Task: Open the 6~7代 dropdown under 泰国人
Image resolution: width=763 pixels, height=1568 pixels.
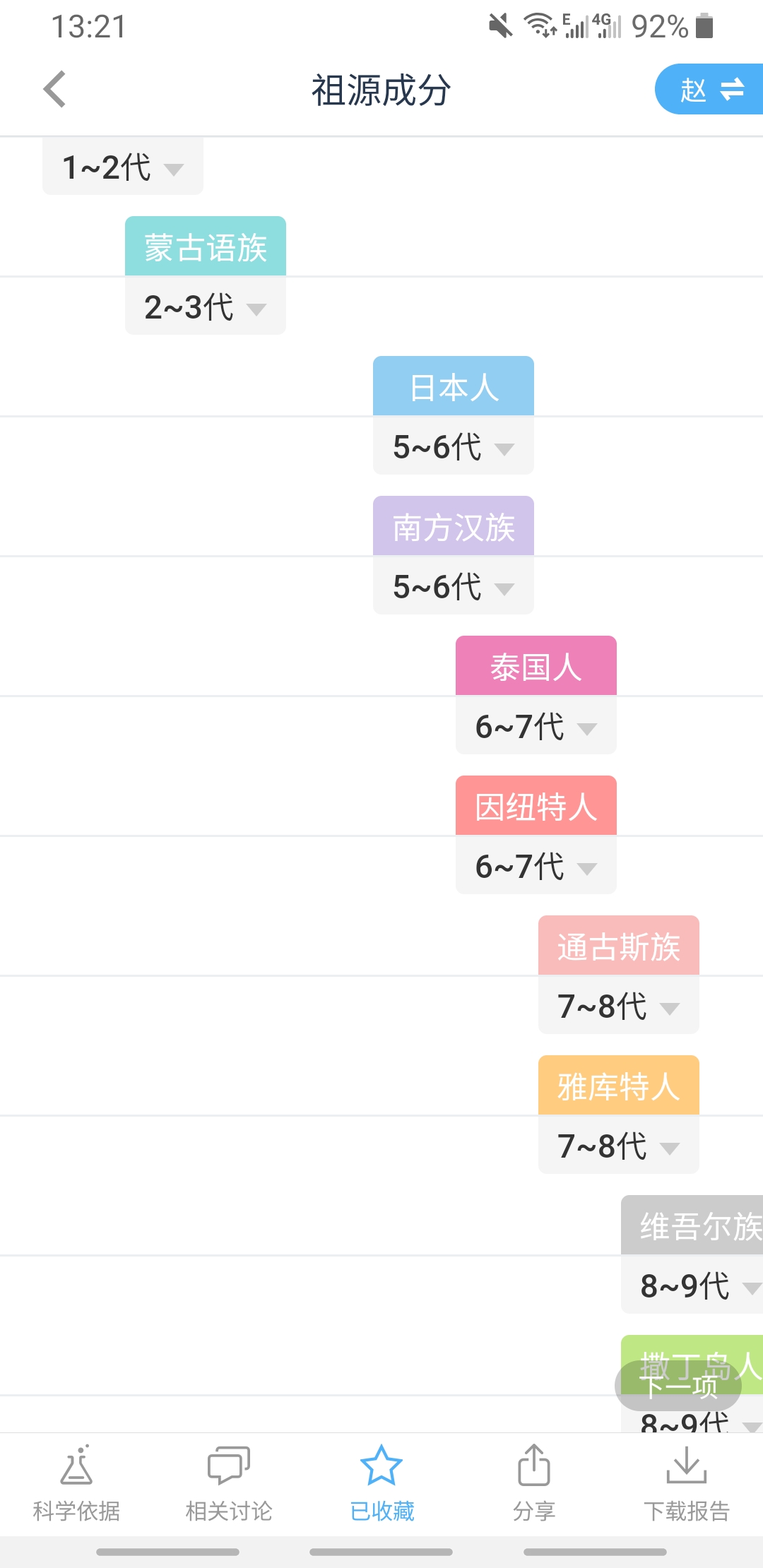Action: [x=536, y=725]
